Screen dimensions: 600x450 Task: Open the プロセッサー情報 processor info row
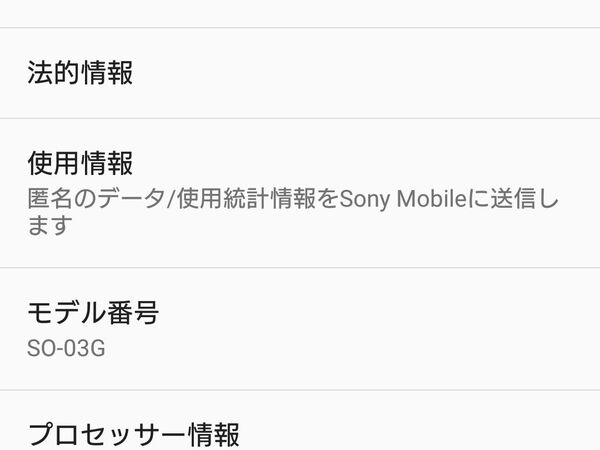point(300,430)
